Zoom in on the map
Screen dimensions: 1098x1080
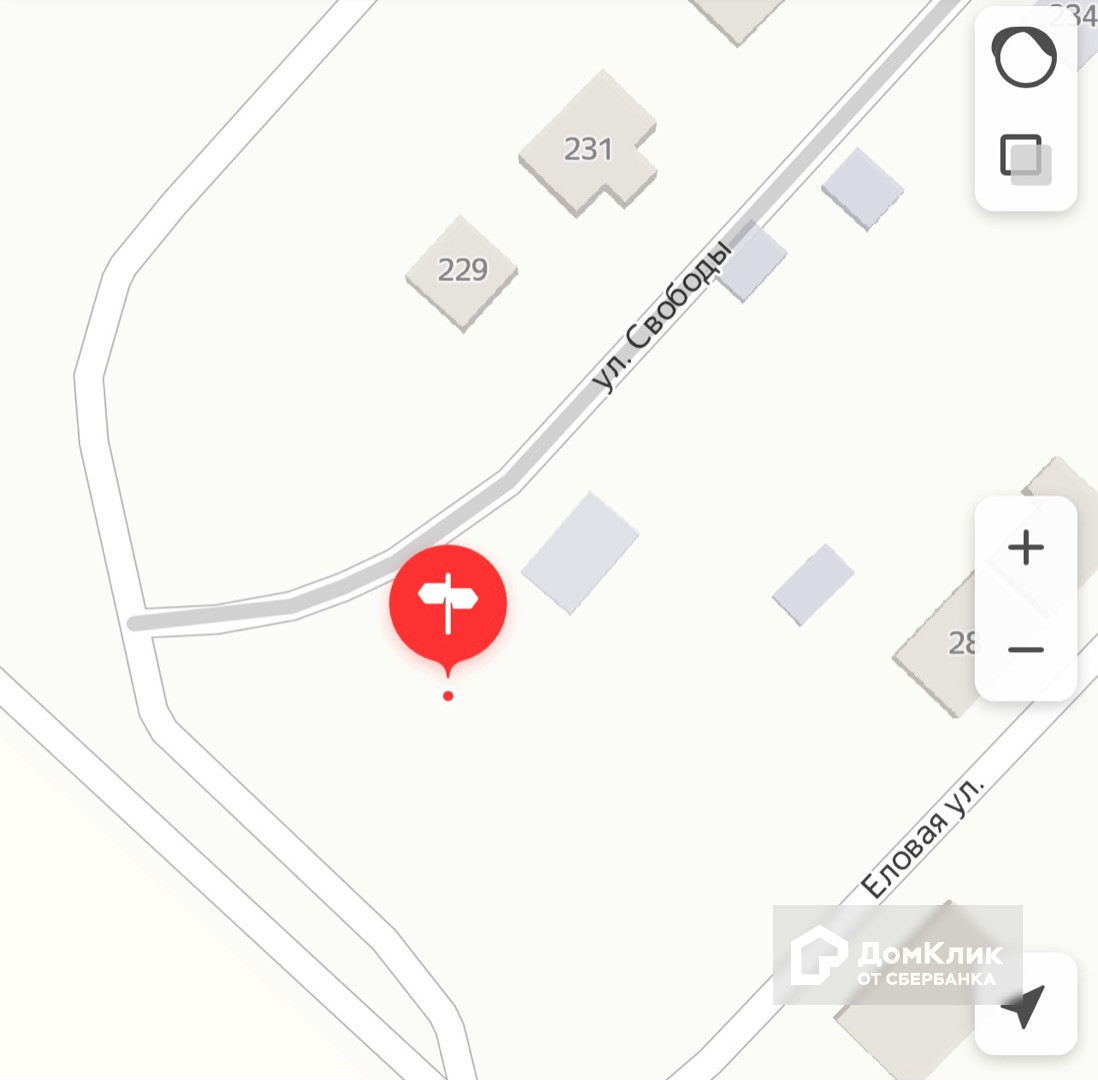coord(1025,548)
